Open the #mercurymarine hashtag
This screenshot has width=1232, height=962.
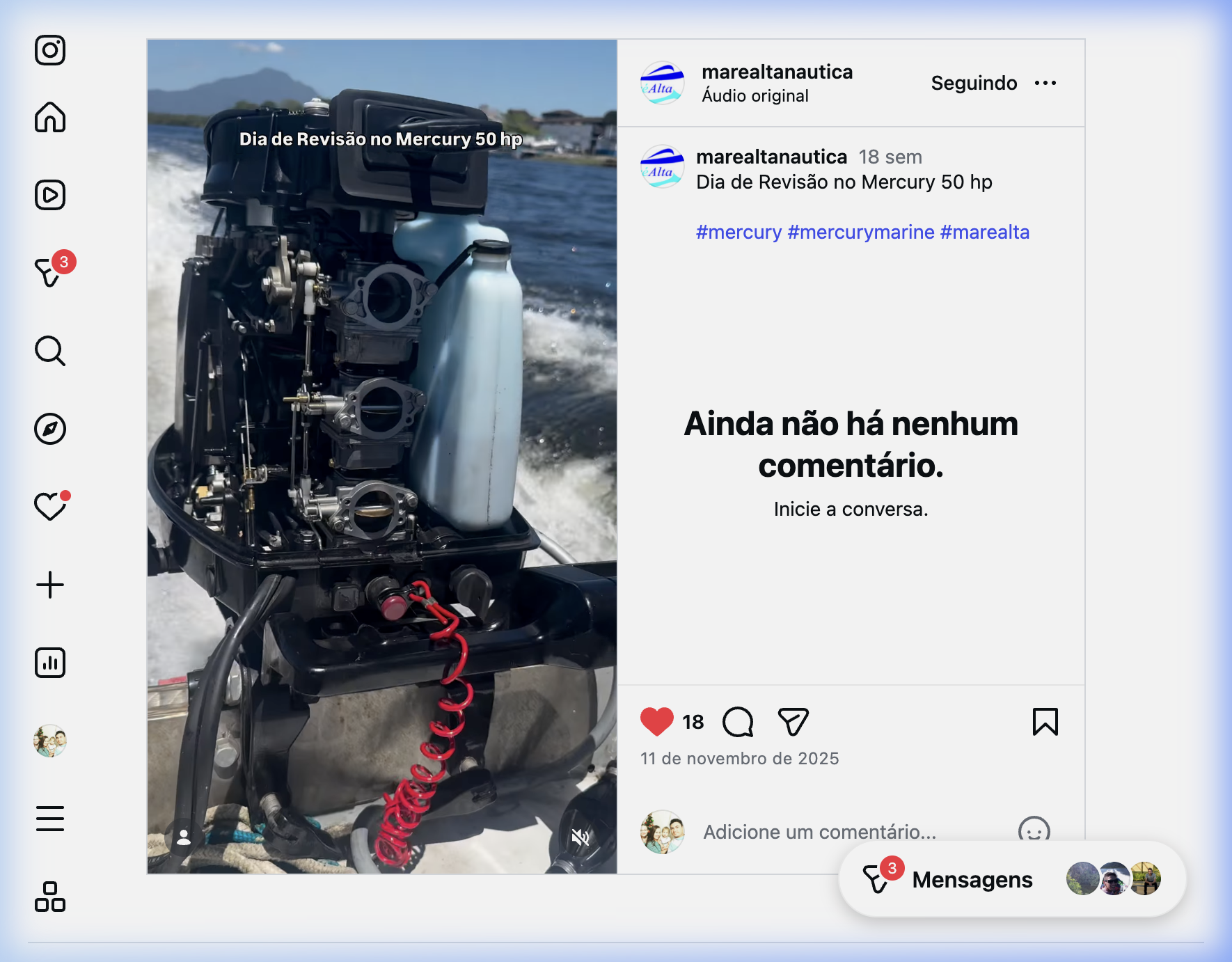[x=861, y=232]
